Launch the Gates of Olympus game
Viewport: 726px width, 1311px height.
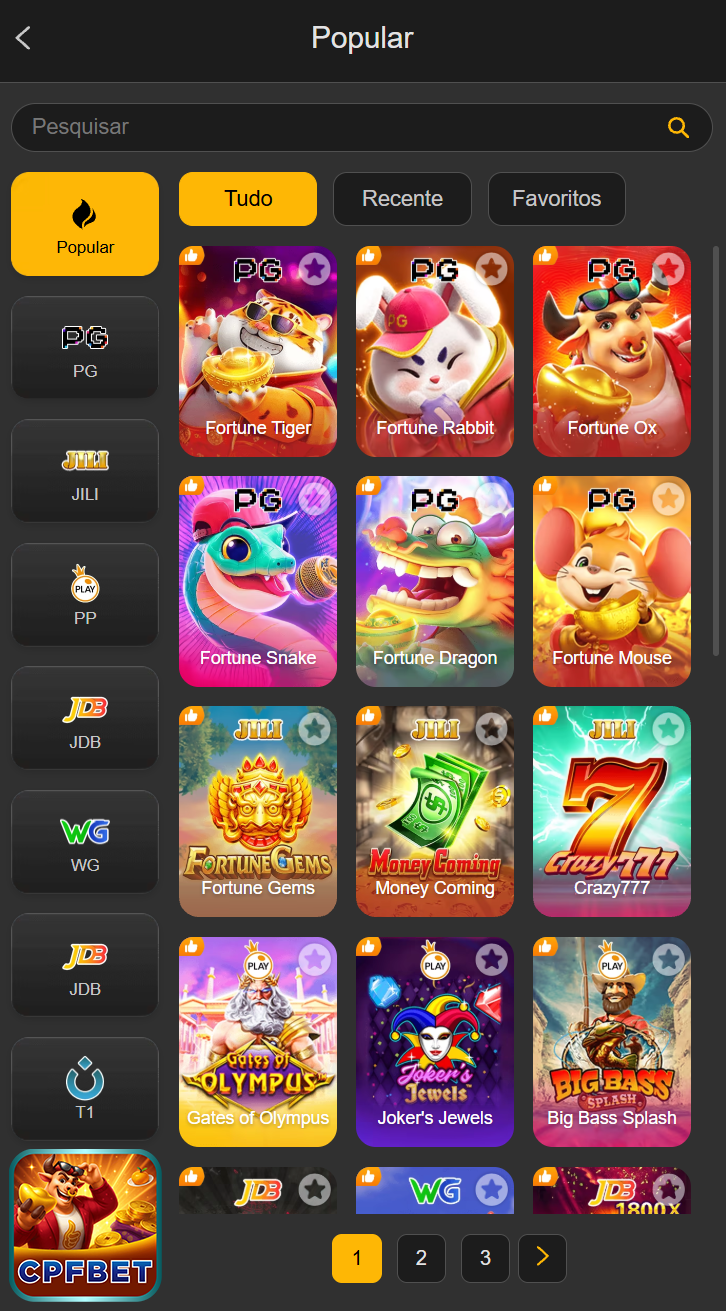pos(258,1040)
